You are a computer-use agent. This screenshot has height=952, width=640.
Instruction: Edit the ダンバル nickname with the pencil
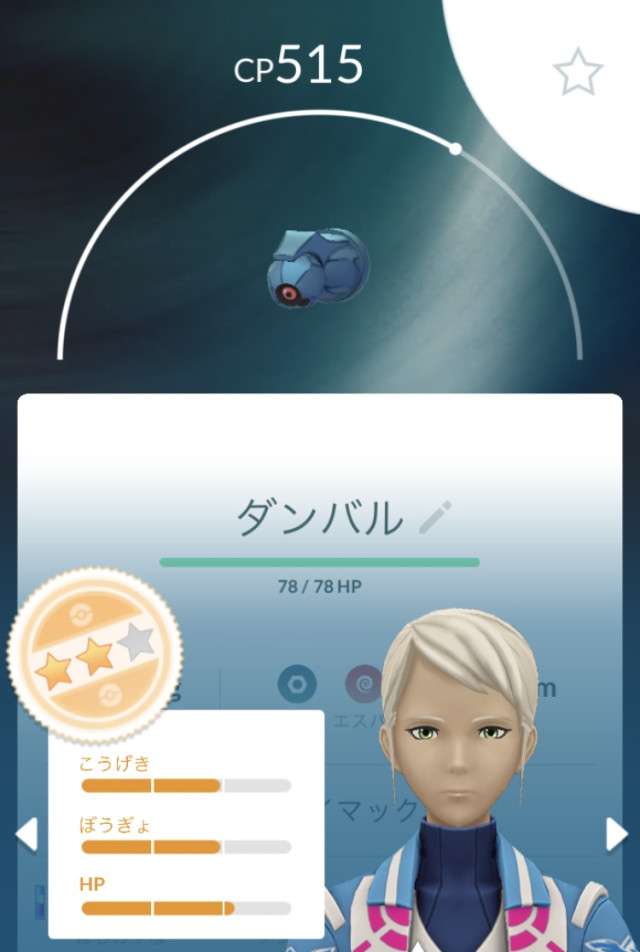pos(435,517)
